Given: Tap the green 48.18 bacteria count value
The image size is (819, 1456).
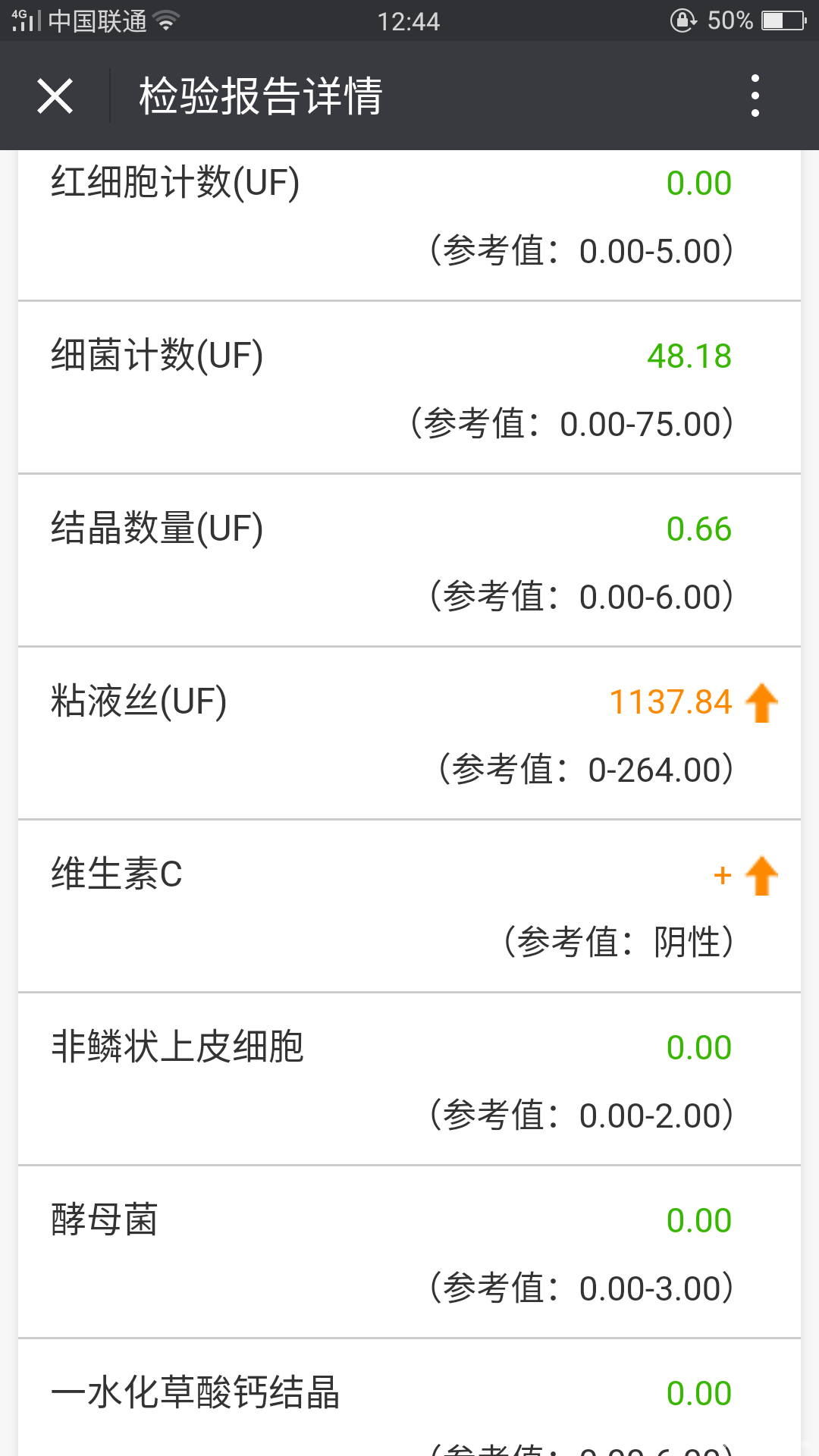Looking at the screenshot, I should pyautogui.click(x=690, y=355).
